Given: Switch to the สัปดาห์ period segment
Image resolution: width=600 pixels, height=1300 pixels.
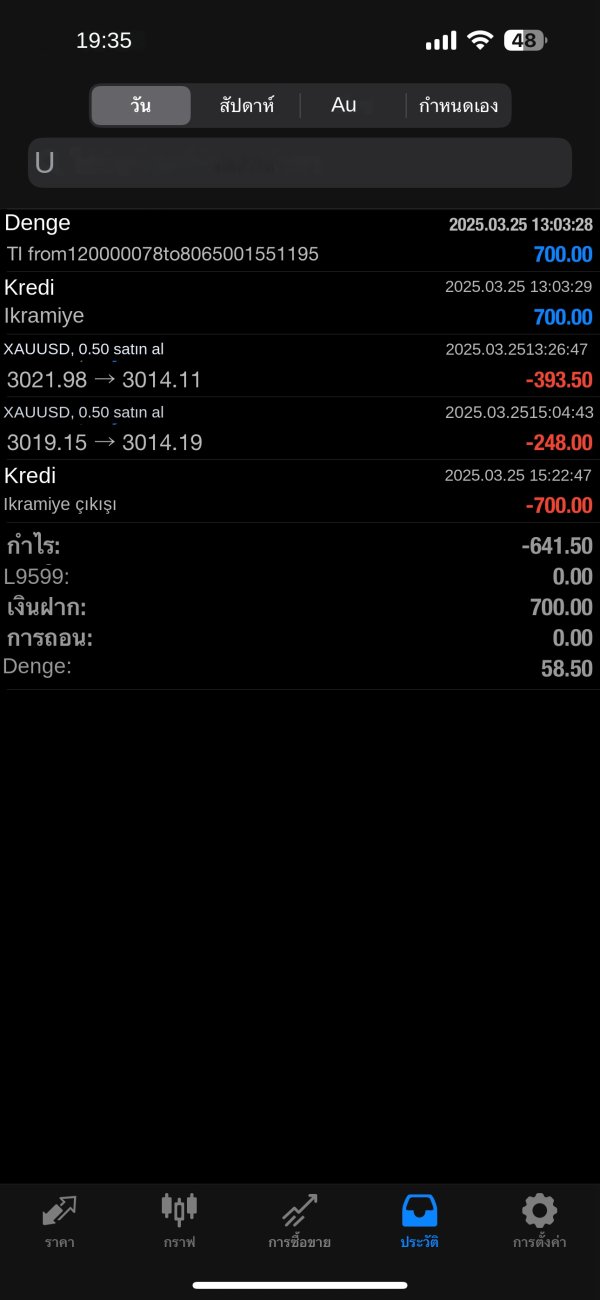Looking at the screenshot, I should pos(246,105).
